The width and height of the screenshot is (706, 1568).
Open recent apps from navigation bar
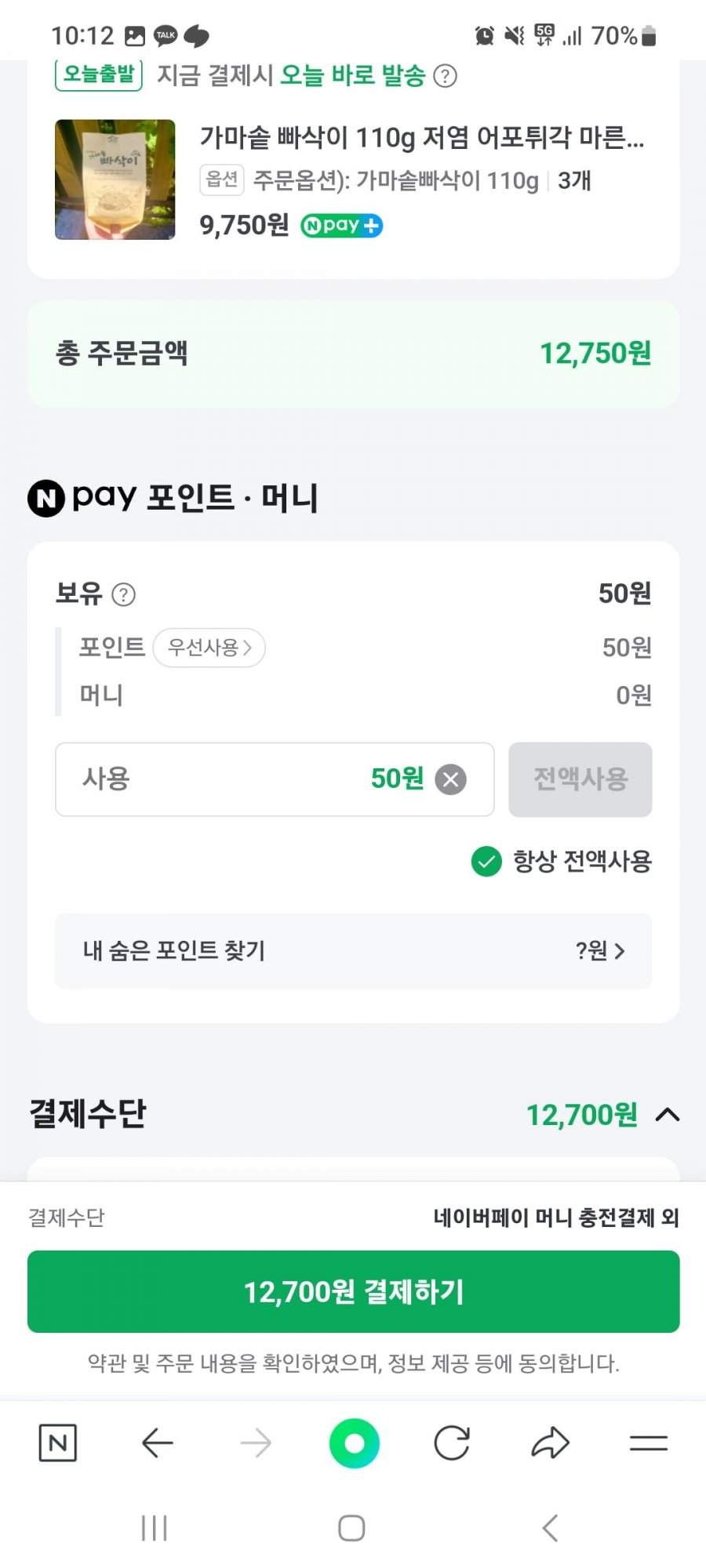tap(155, 1528)
